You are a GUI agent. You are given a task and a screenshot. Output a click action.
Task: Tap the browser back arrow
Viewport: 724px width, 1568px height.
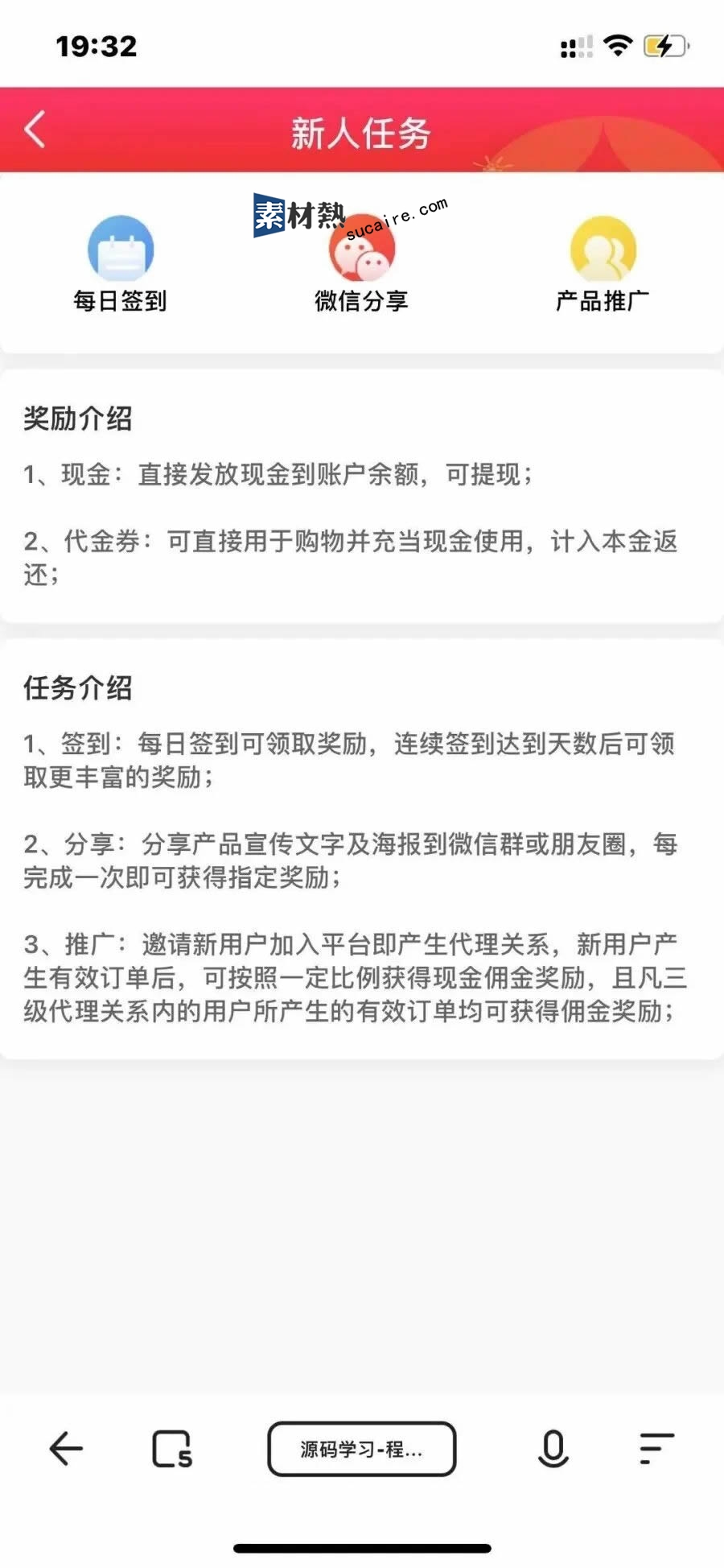click(66, 1449)
